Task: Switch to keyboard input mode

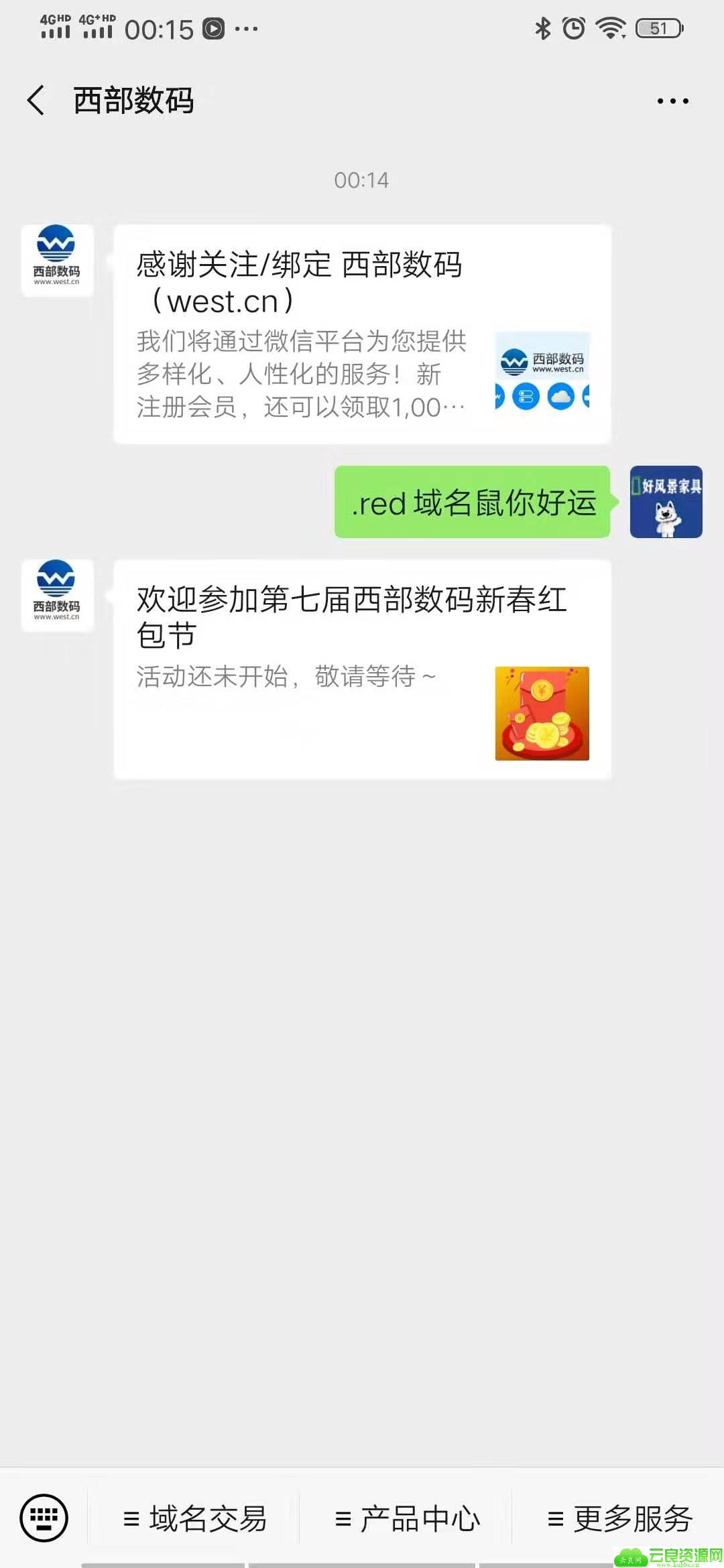Action: (x=44, y=1517)
